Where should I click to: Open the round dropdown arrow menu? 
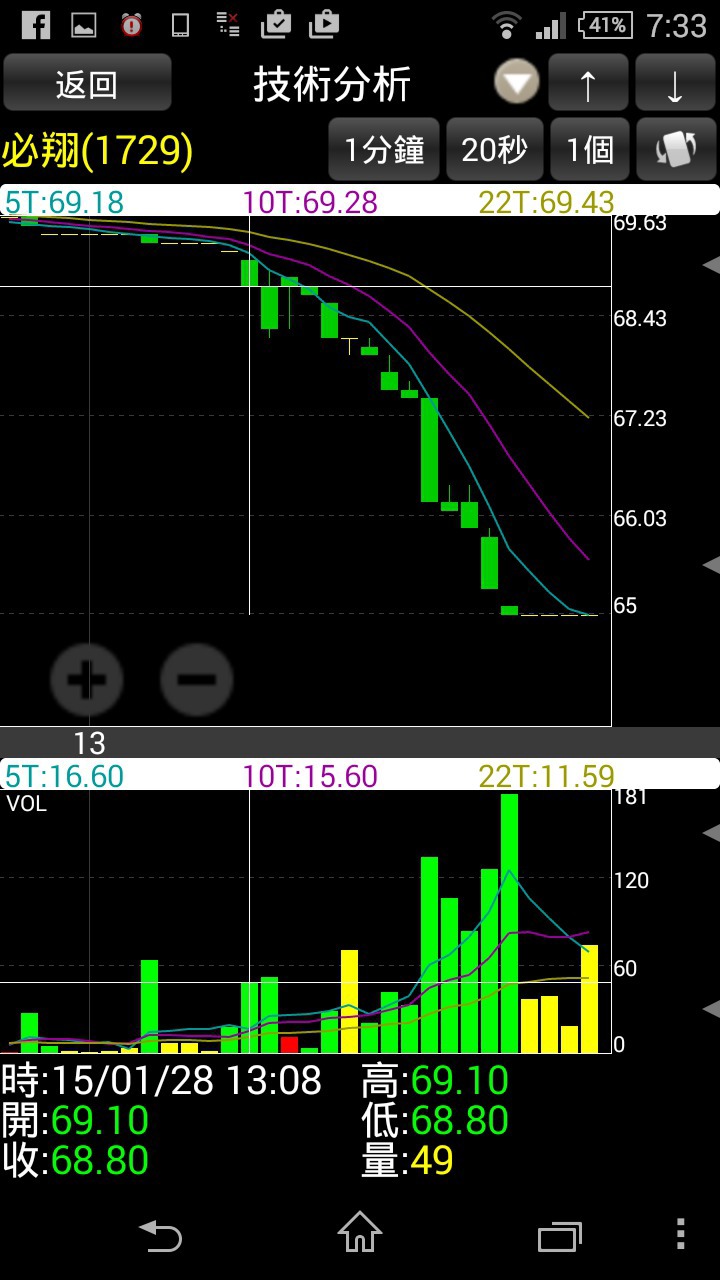517,83
